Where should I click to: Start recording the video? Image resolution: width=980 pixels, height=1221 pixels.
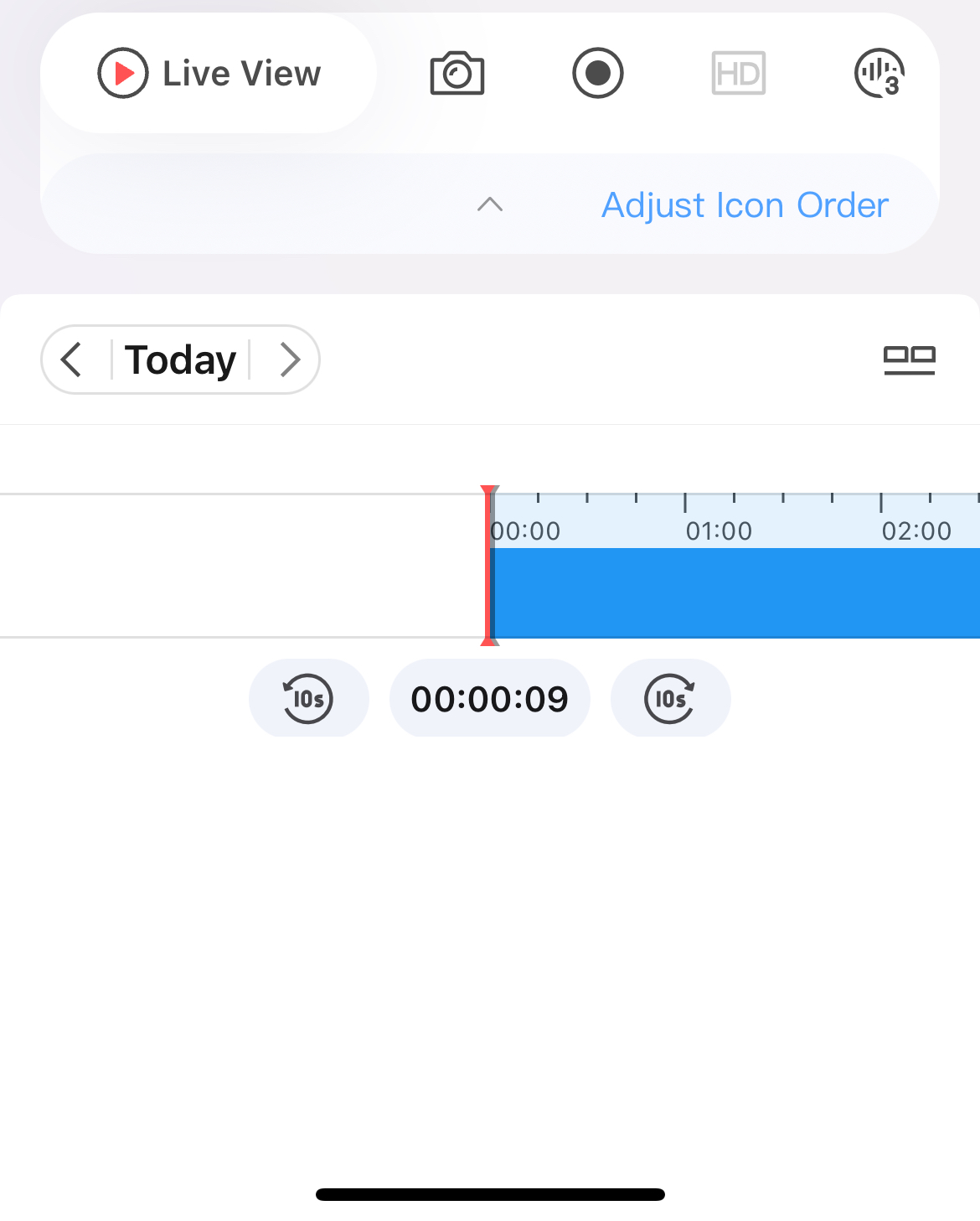(x=597, y=74)
